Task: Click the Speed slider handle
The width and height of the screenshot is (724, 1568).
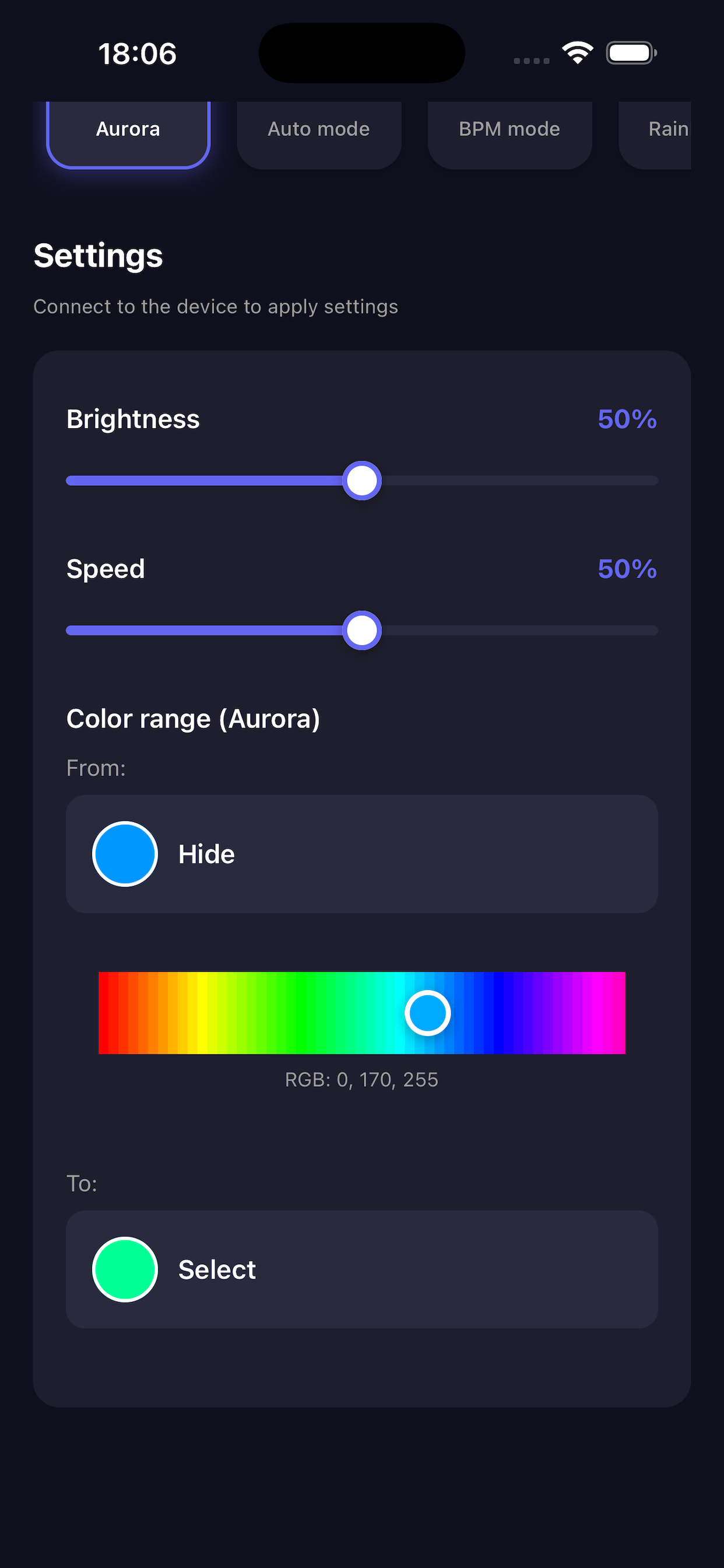Action: click(361, 630)
